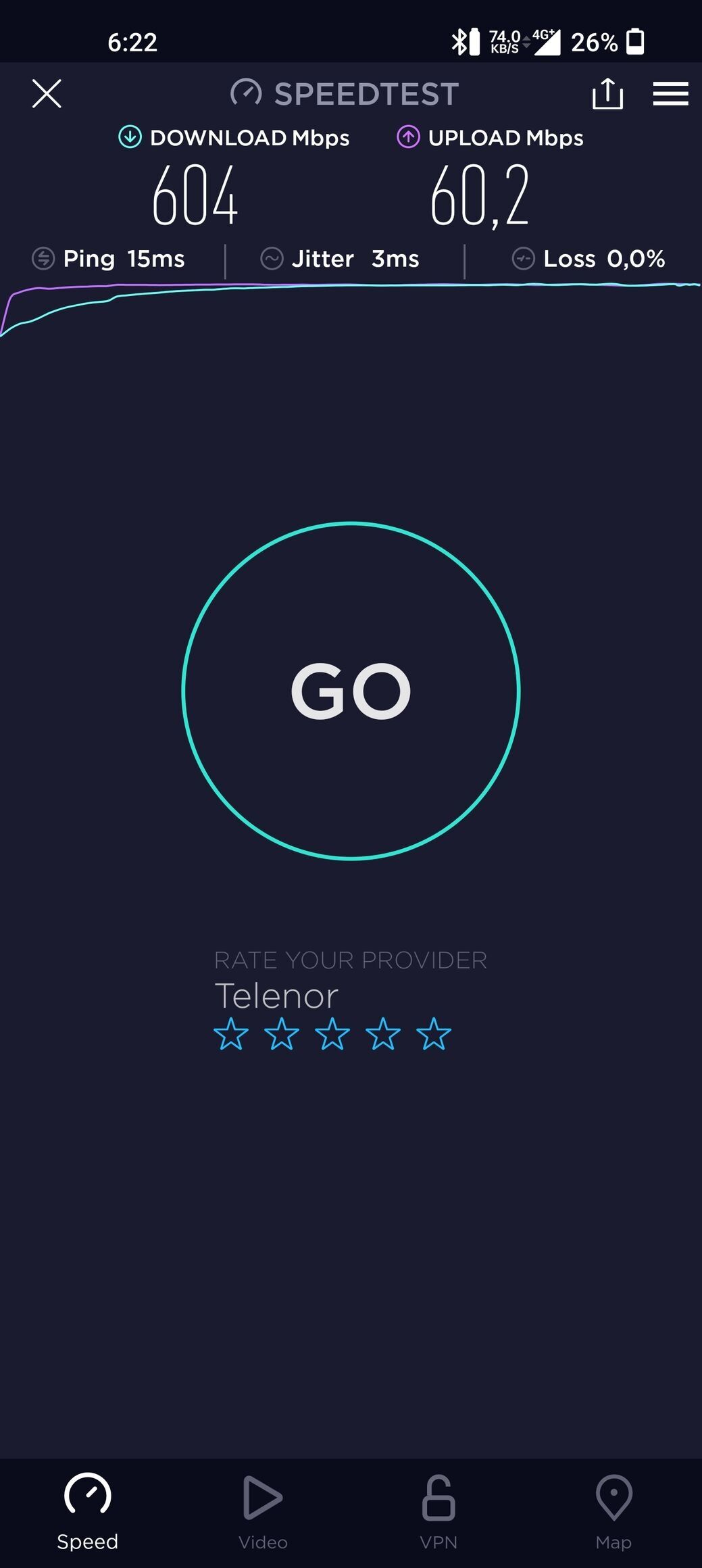Rate Telenor one star

231,1034
